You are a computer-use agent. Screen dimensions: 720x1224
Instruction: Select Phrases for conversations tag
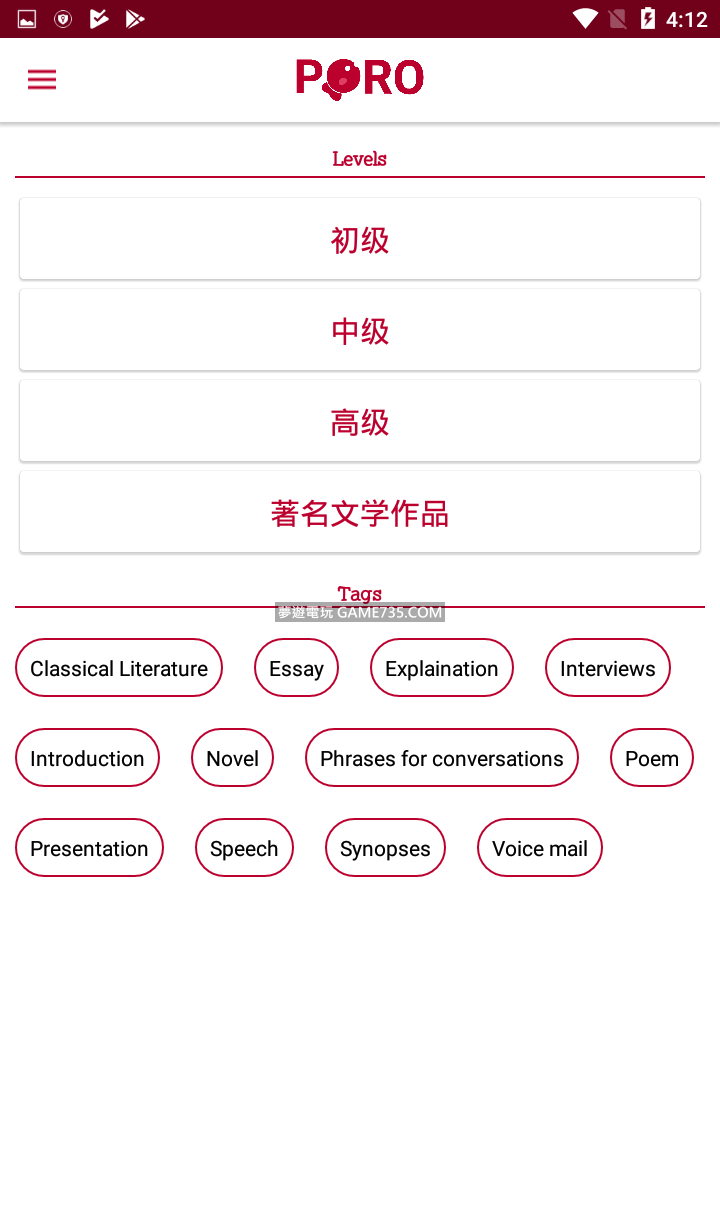coord(441,758)
